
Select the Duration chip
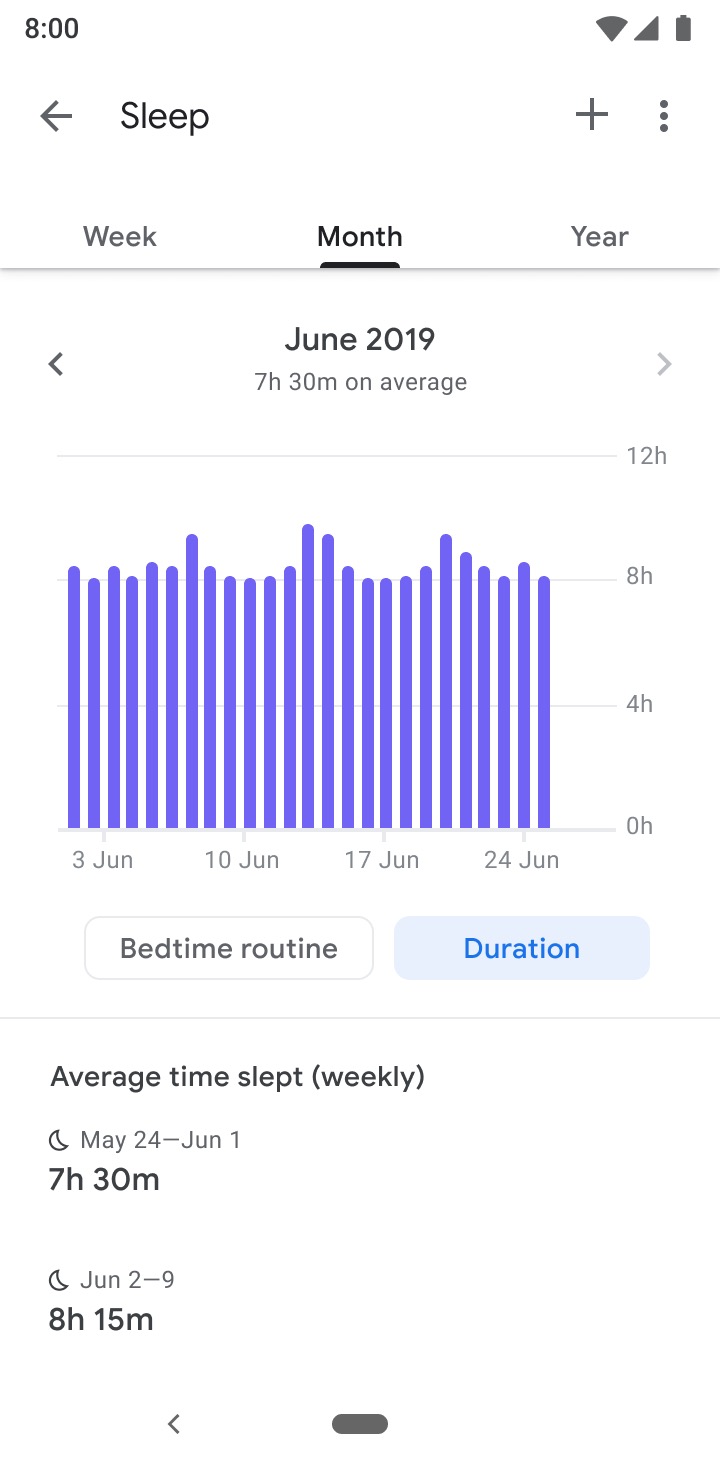[522, 948]
